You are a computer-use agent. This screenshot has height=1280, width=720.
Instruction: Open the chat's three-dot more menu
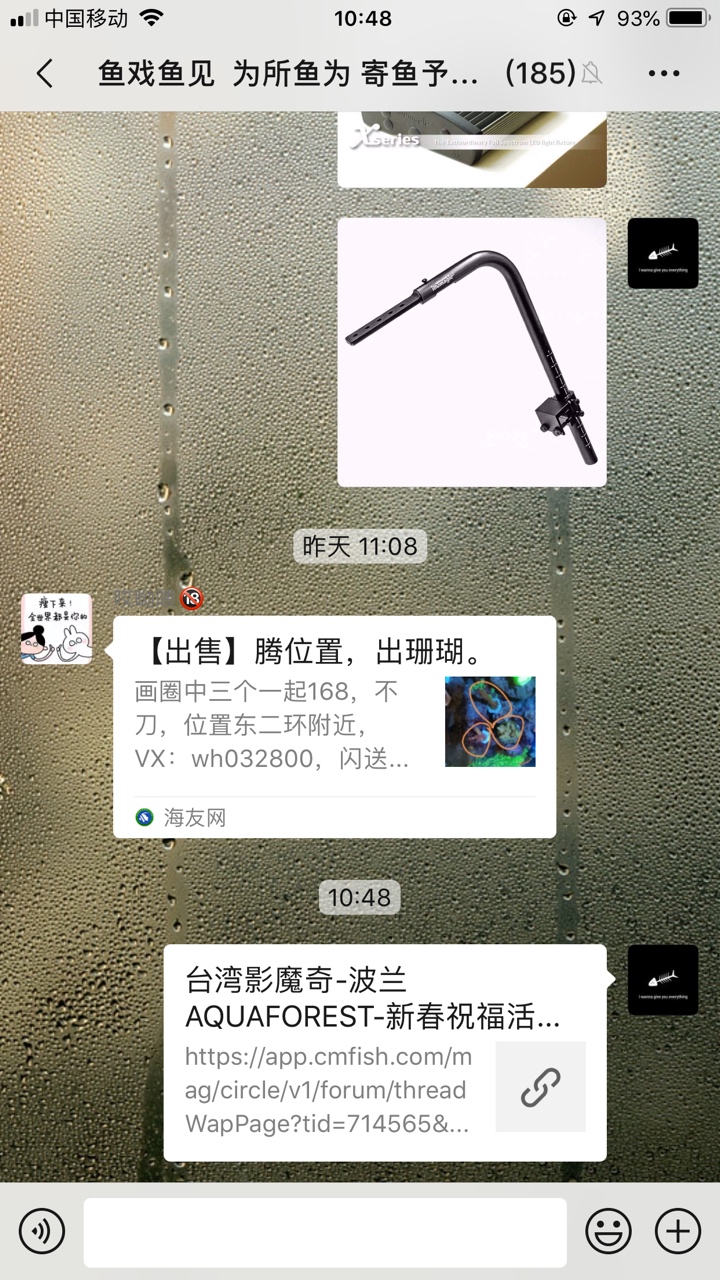(x=664, y=73)
